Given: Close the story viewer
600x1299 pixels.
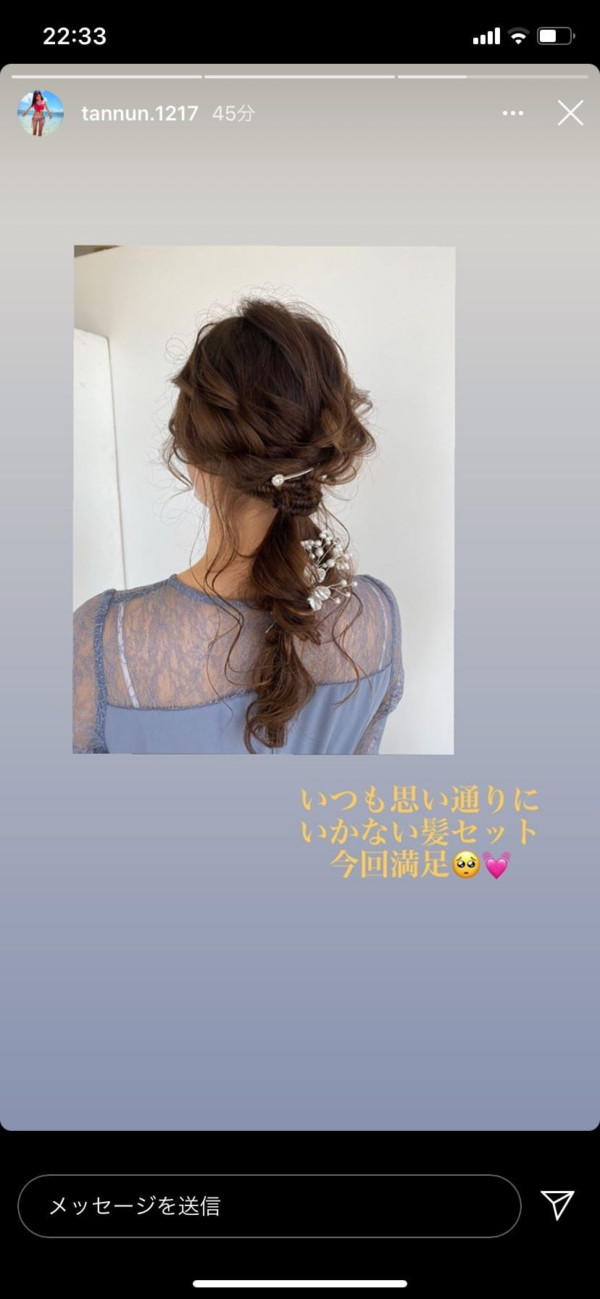Looking at the screenshot, I should (x=570, y=113).
